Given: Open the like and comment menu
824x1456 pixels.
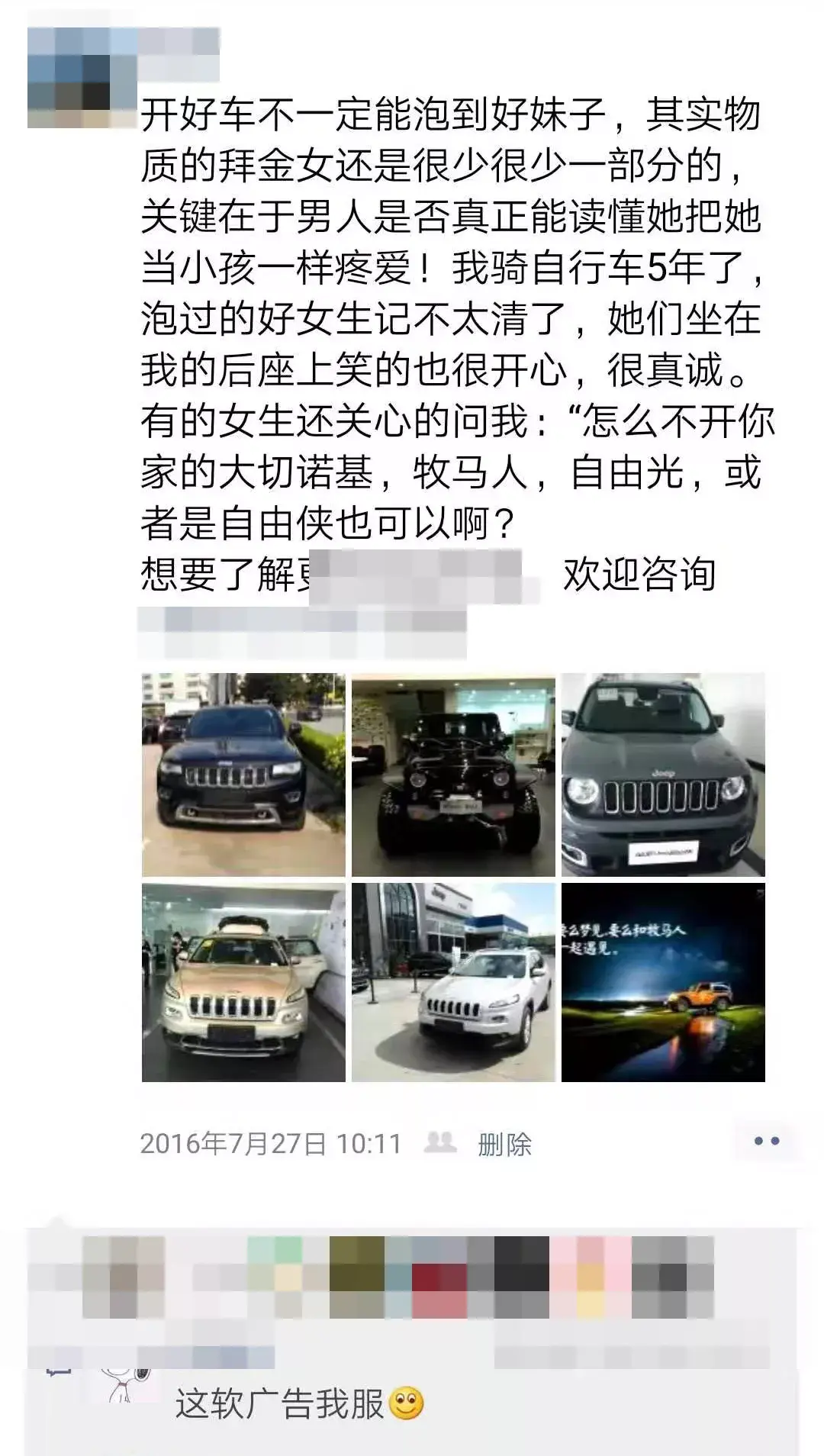Looking at the screenshot, I should (766, 1142).
